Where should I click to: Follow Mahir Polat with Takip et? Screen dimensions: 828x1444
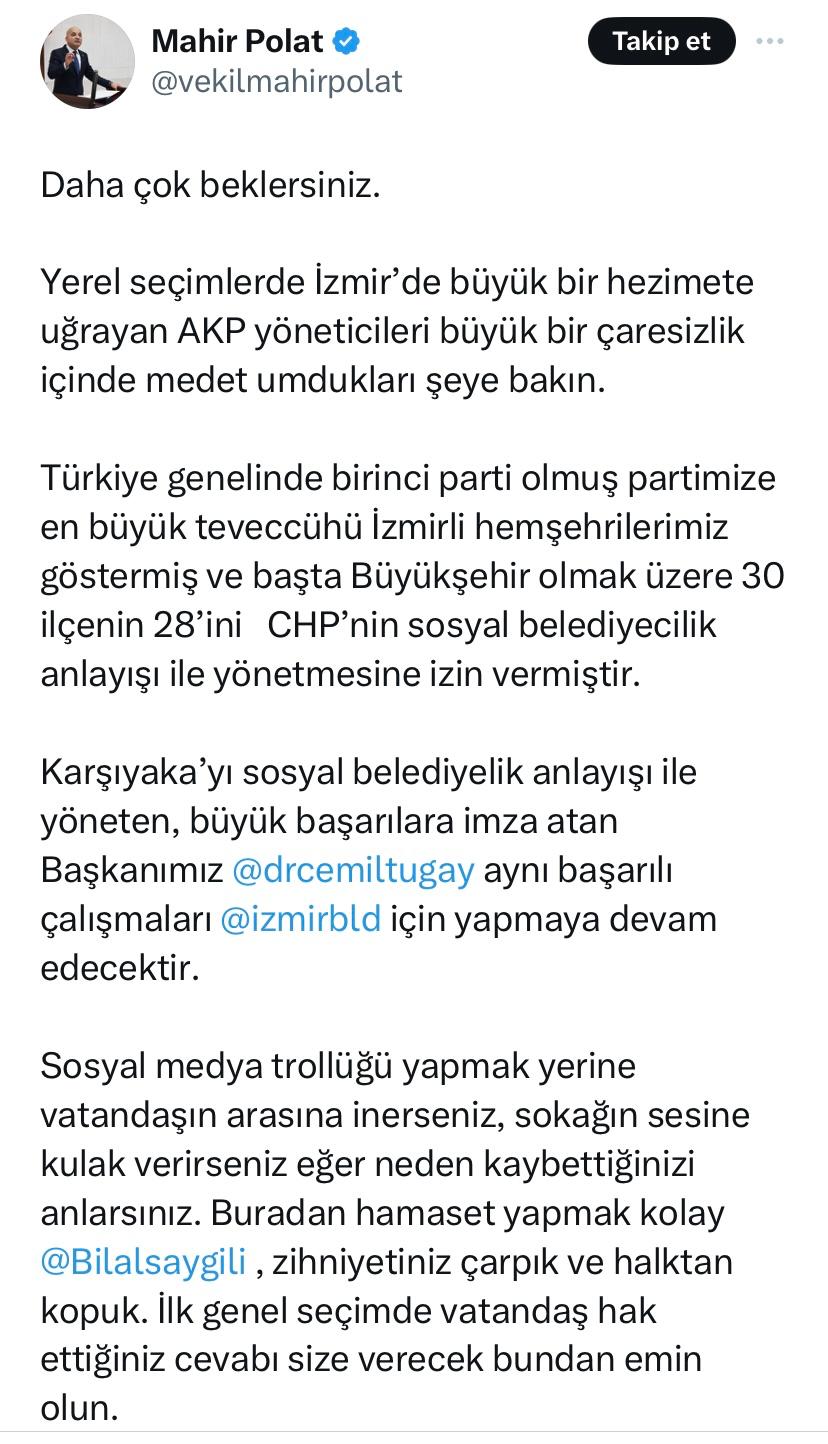pyautogui.click(x=661, y=41)
